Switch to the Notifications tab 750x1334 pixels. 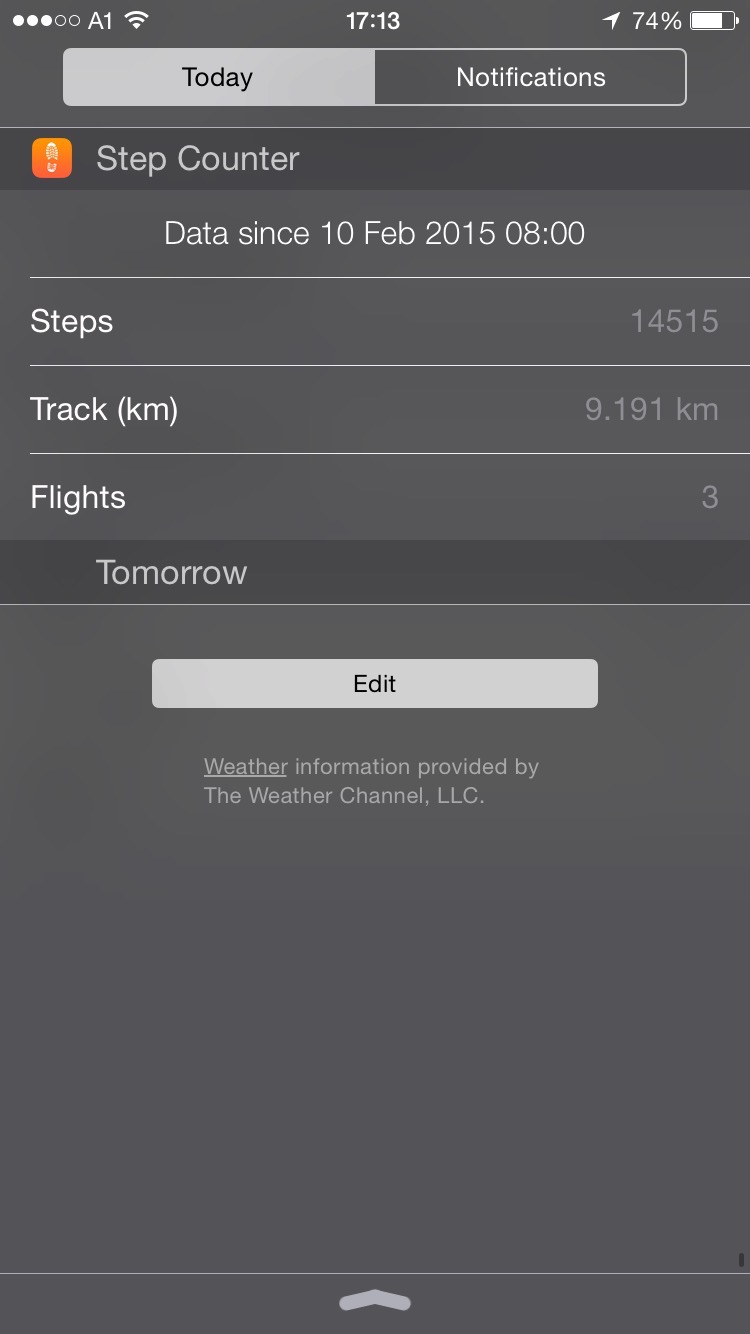coord(529,76)
